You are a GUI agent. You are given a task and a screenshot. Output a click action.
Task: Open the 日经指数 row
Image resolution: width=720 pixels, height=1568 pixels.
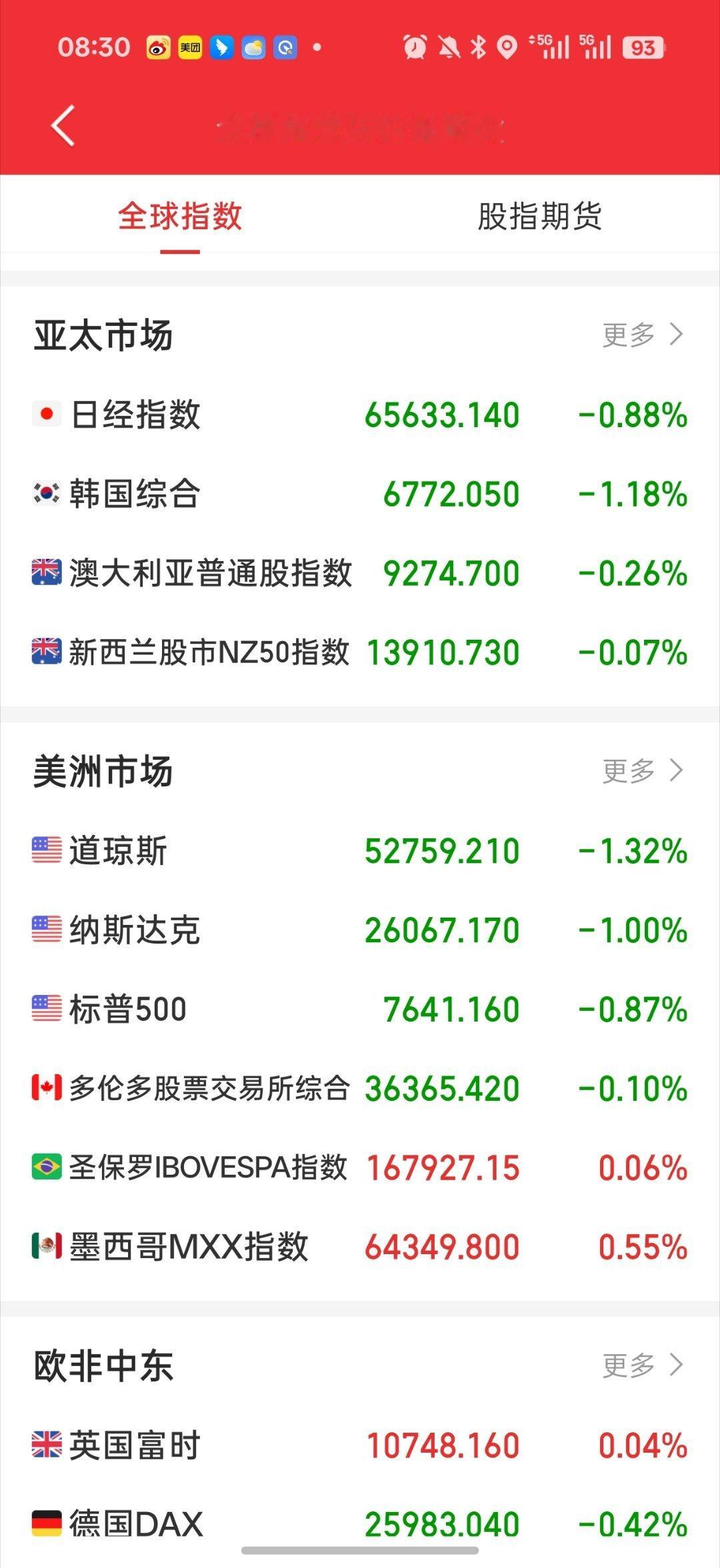point(360,414)
